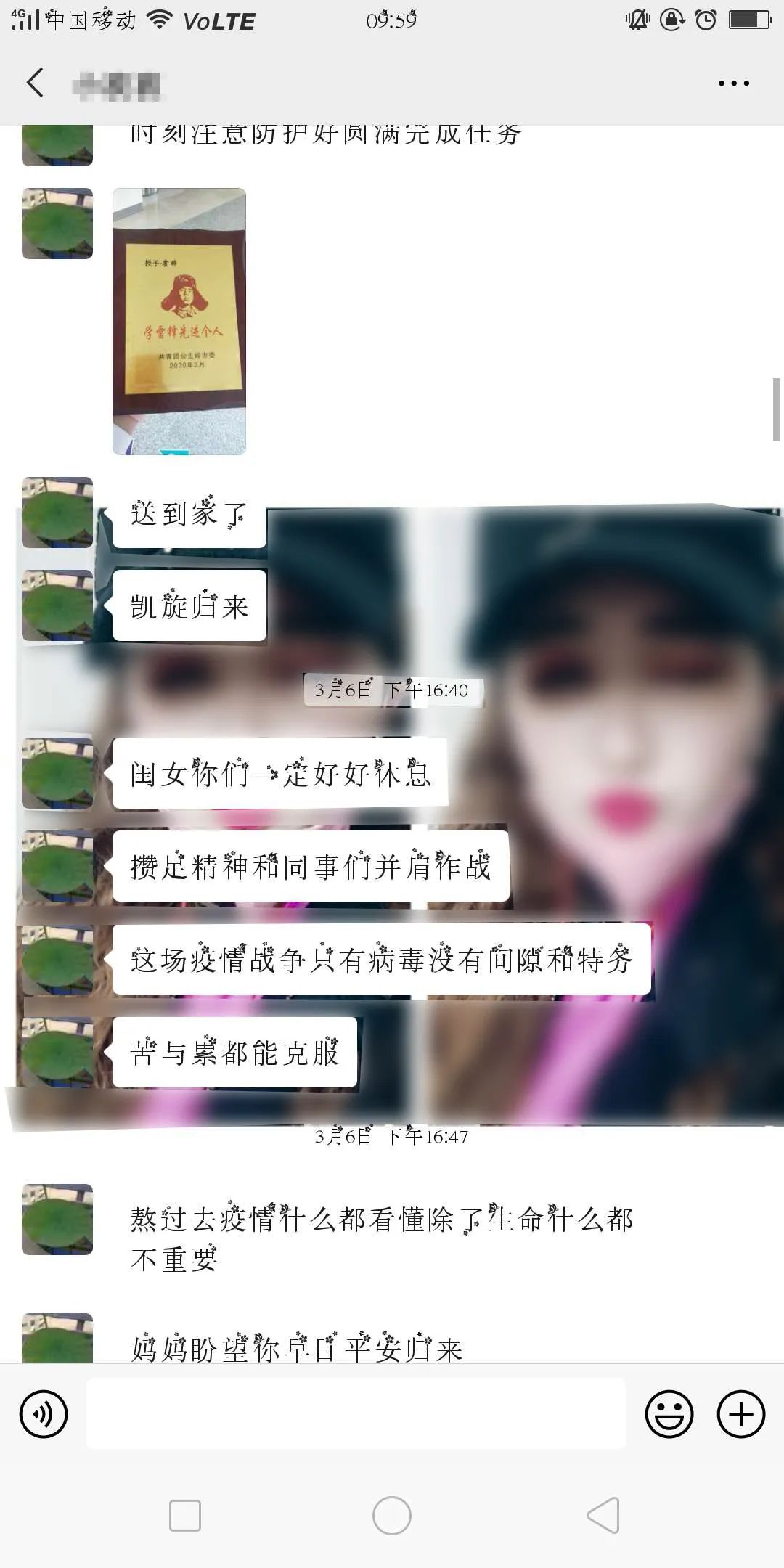The height and width of the screenshot is (1568, 784).
Task: Open sender's avatar beside 送到家了
Action: coord(57,513)
